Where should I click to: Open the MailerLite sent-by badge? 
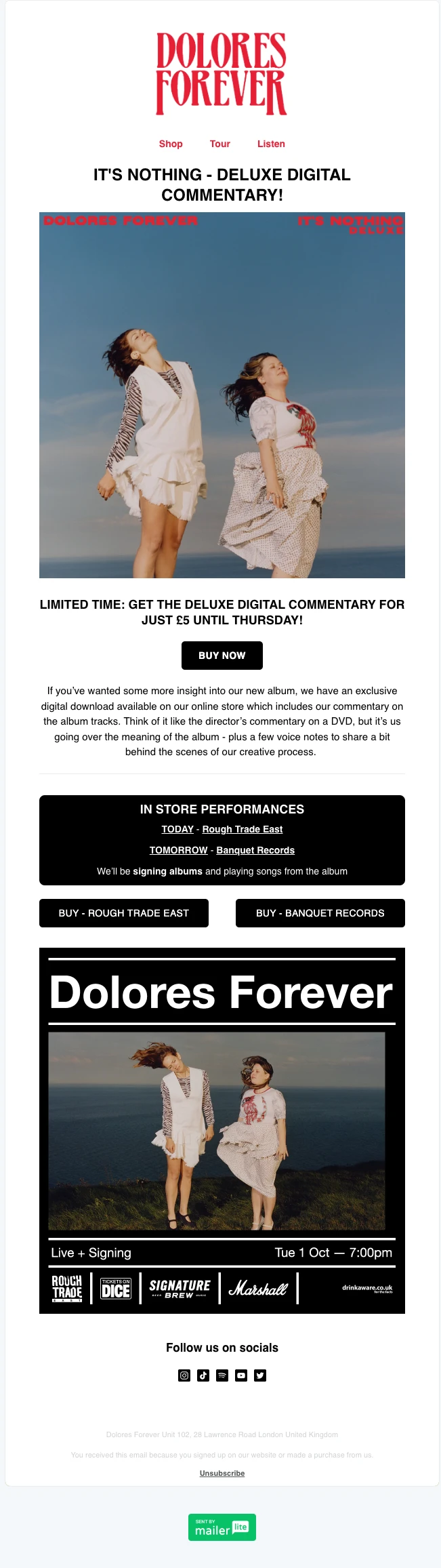point(222,1527)
